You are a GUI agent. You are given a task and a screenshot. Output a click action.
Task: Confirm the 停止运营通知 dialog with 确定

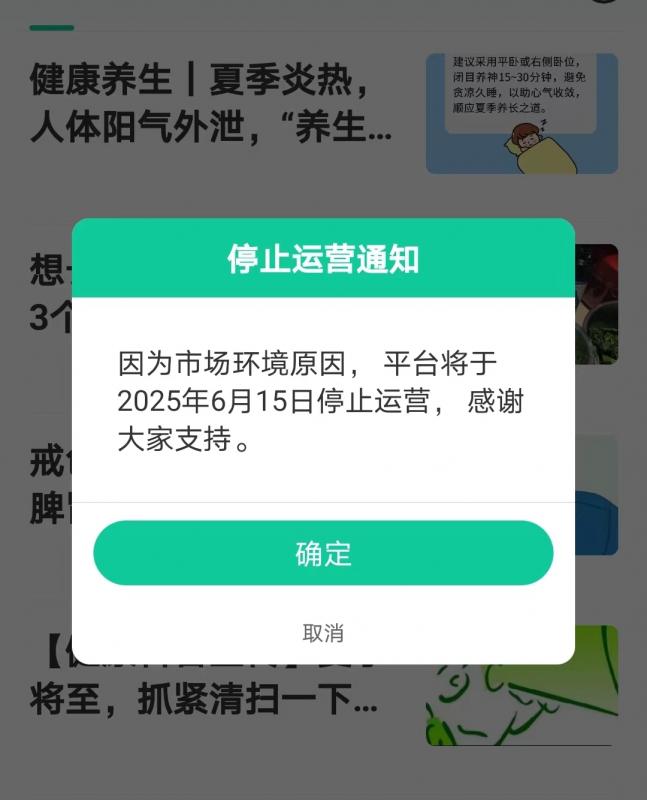pyautogui.click(x=323, y=553)
